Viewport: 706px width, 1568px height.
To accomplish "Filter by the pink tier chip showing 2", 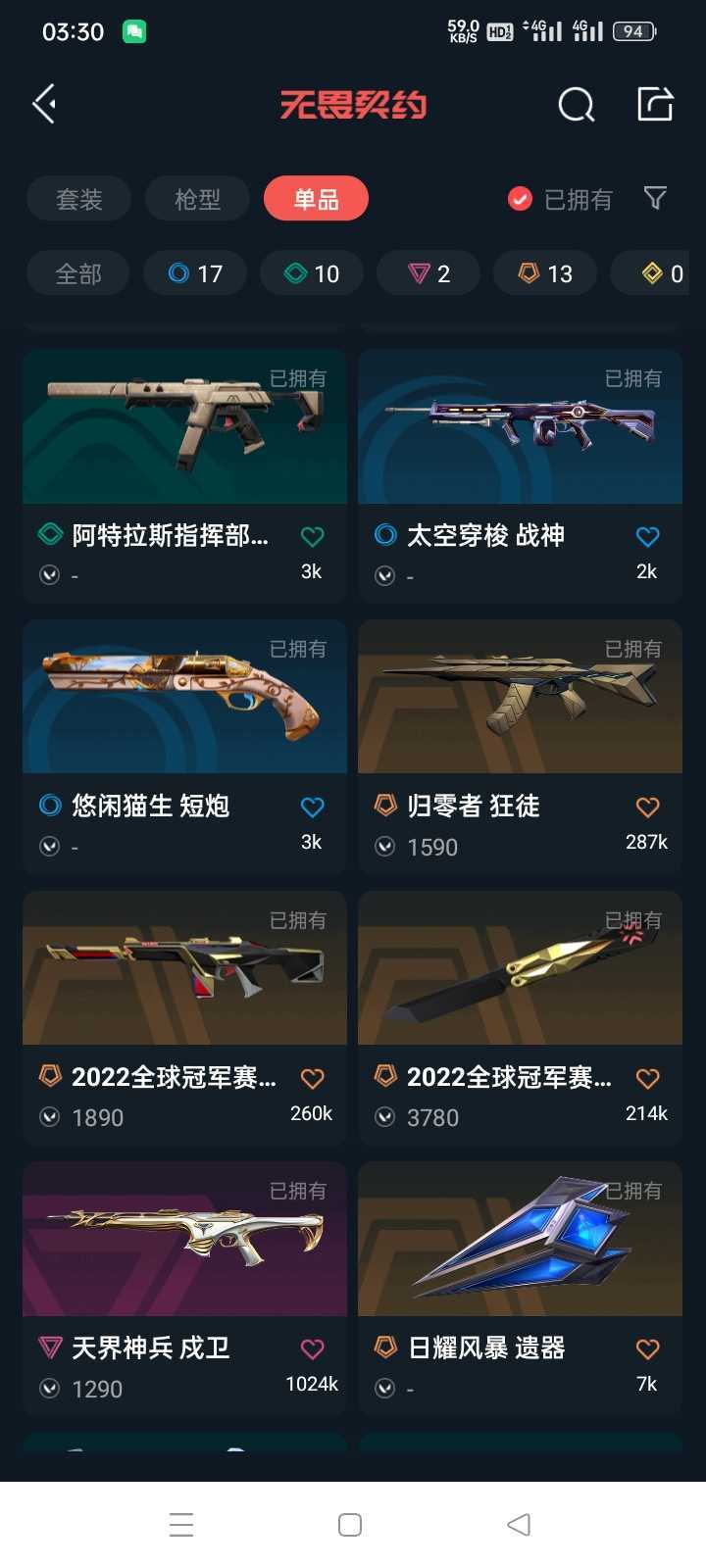I will click(429, 273).
